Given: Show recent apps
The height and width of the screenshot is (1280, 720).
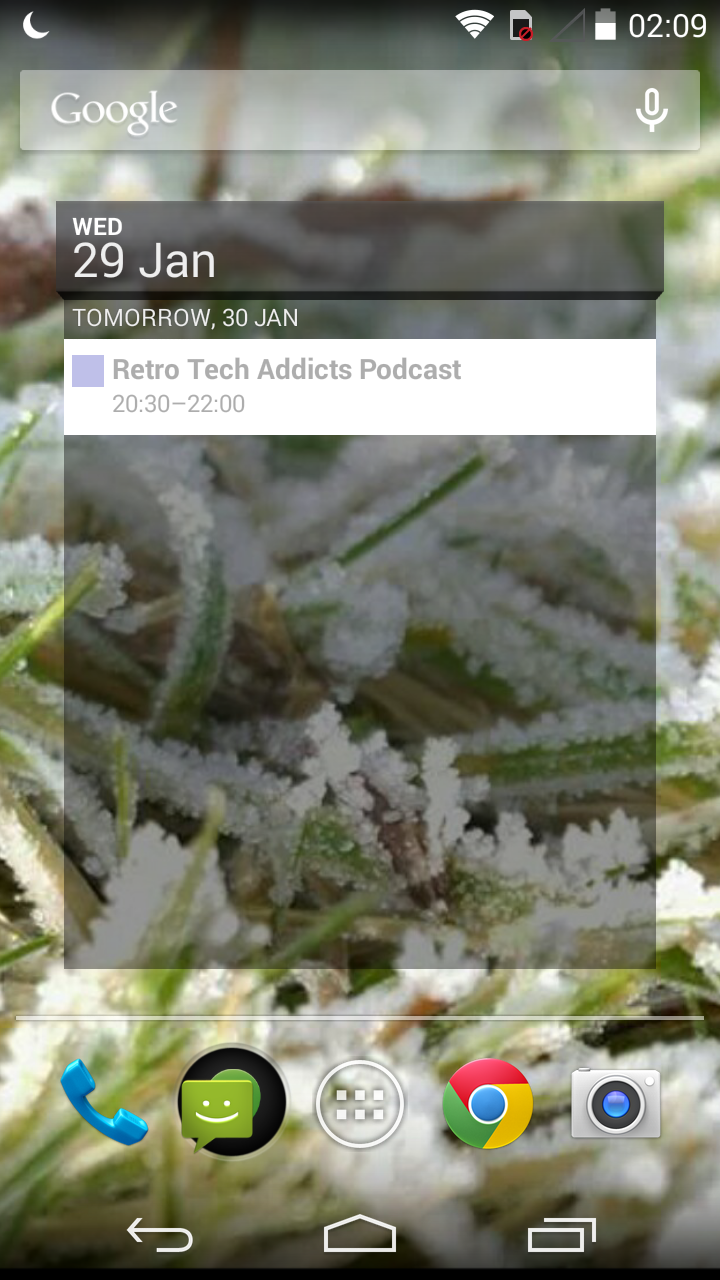Looking at the screenshot, I should pos(562,1234).
